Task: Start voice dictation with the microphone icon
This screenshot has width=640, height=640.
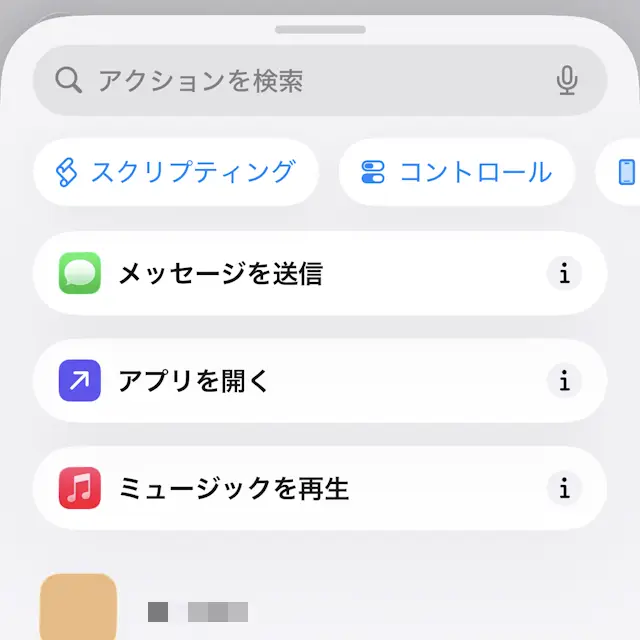Action: 567,81
